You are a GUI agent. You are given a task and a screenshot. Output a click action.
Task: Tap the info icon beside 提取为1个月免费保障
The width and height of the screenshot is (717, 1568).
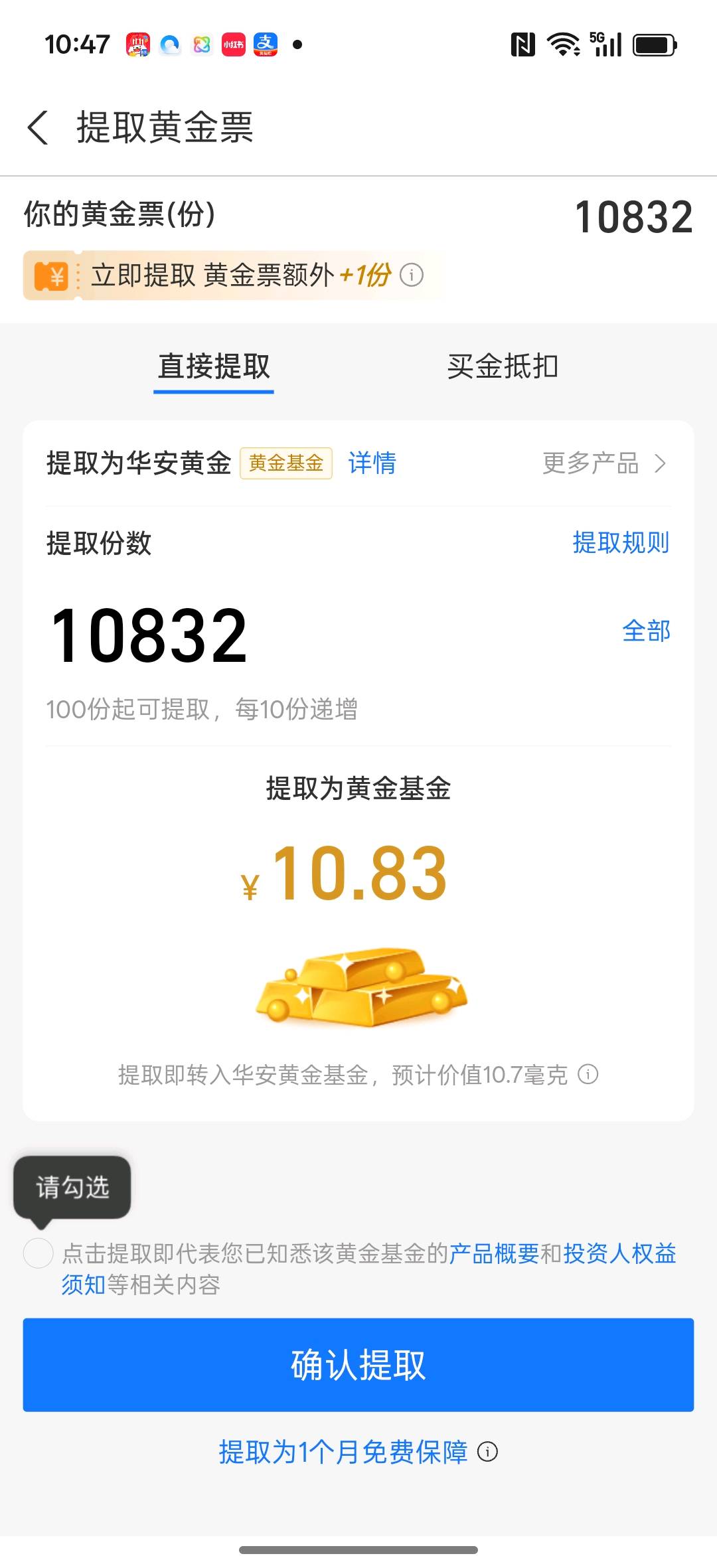pyautogui.click(x=489, y=1450)
